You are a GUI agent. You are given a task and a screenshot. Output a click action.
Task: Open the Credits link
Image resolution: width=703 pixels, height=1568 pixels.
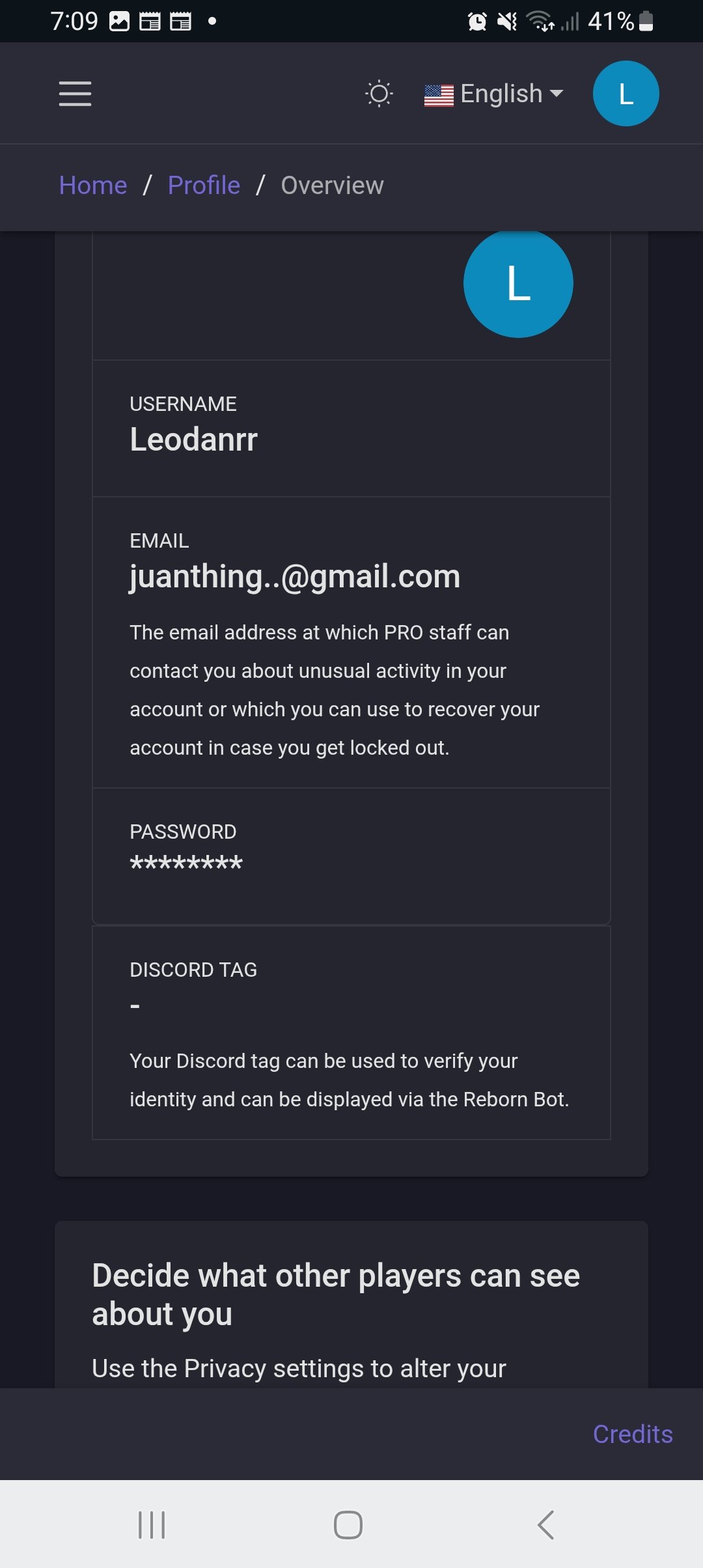(632, 1434)
